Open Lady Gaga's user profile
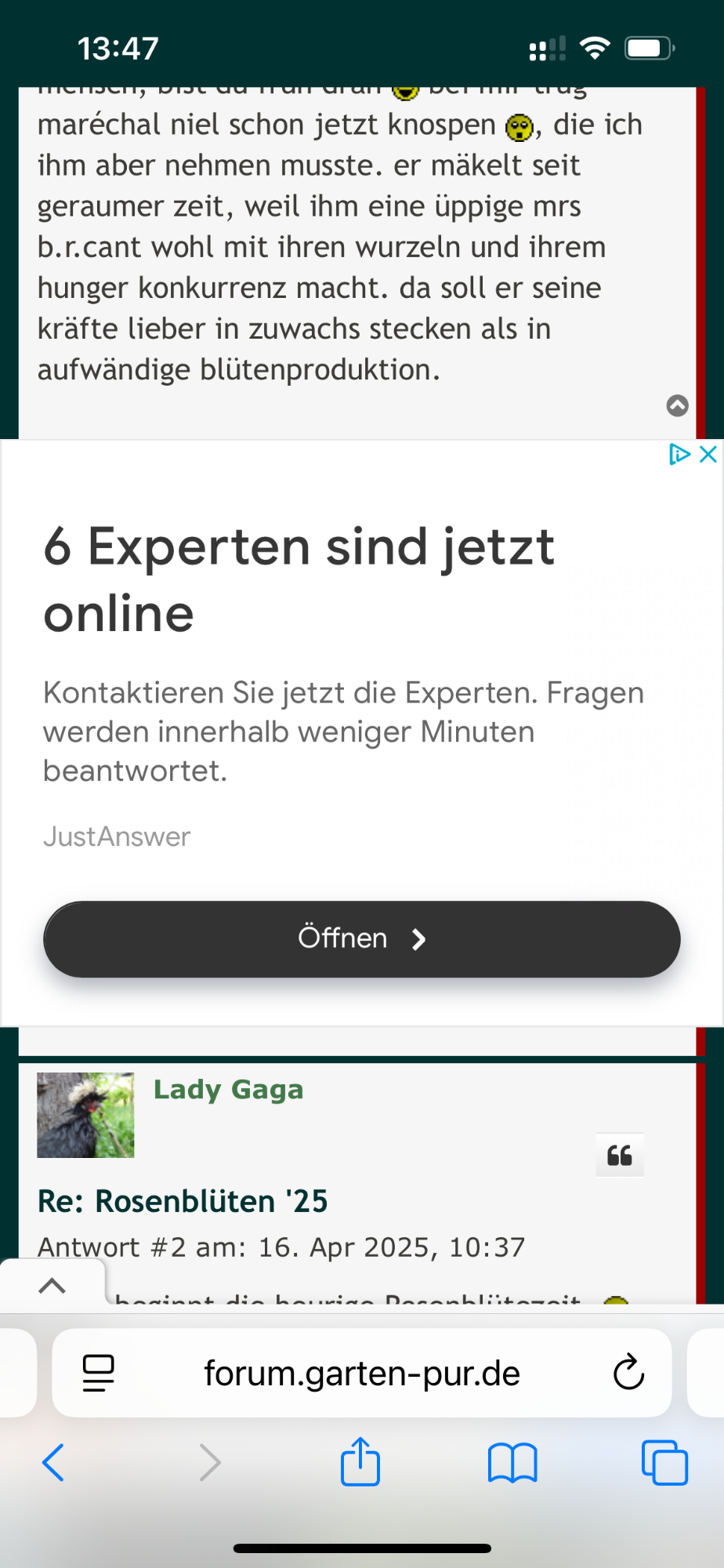This screenshot has width=724, height=1568. [x=228, y=1090]
